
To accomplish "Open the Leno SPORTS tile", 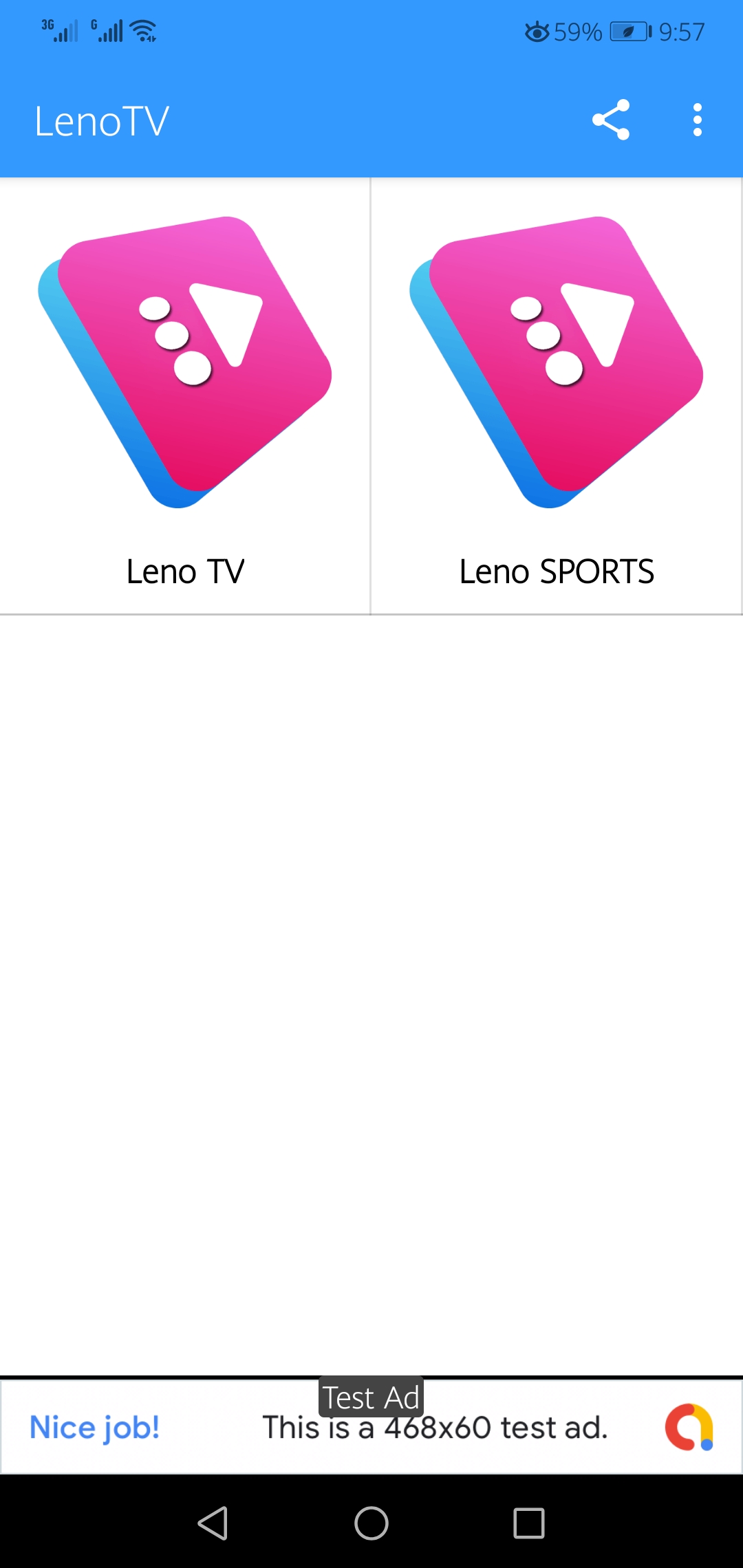I will click(x=557, y=395).
